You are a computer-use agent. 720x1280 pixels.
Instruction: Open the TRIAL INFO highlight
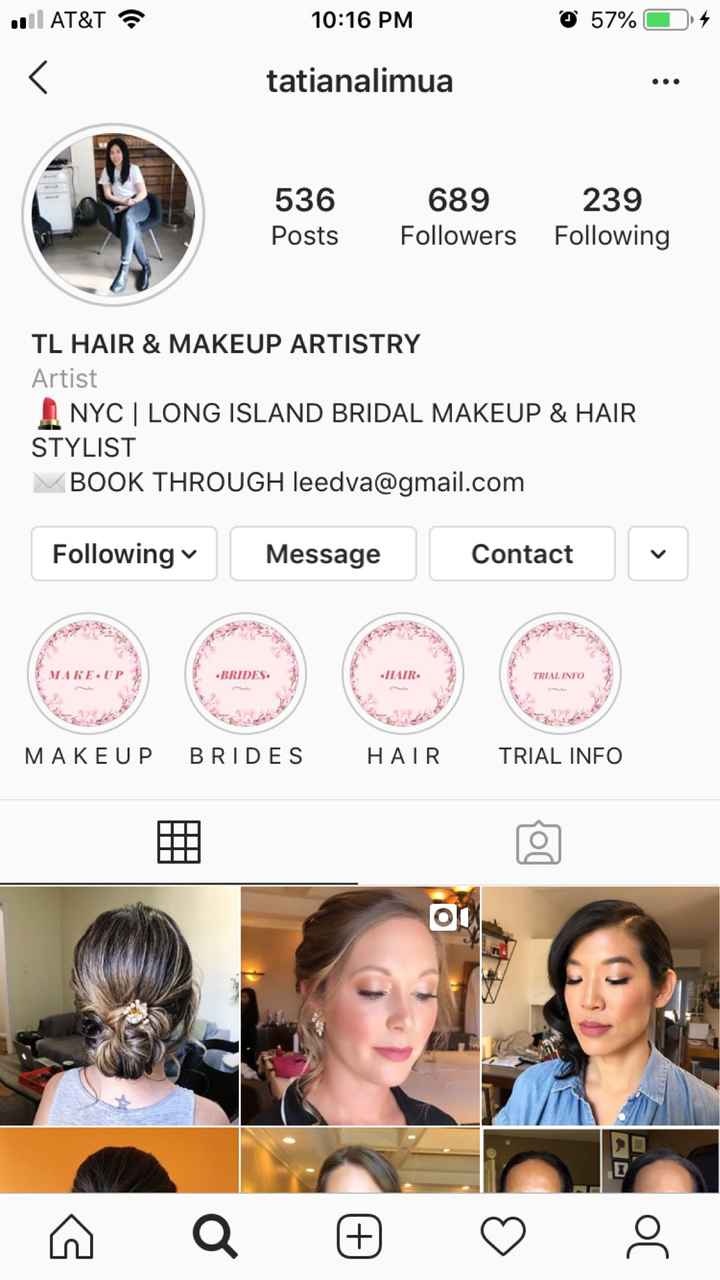pos(560,675)
